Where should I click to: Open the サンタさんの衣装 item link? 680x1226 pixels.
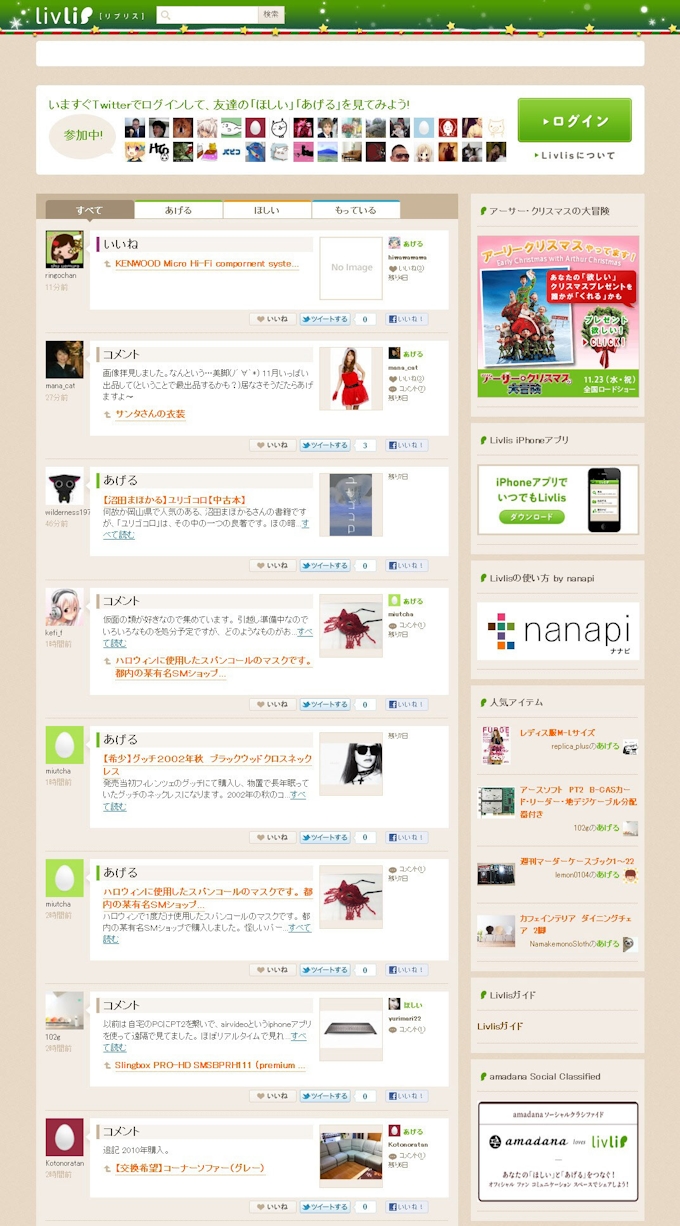click(x=150, y=413)
